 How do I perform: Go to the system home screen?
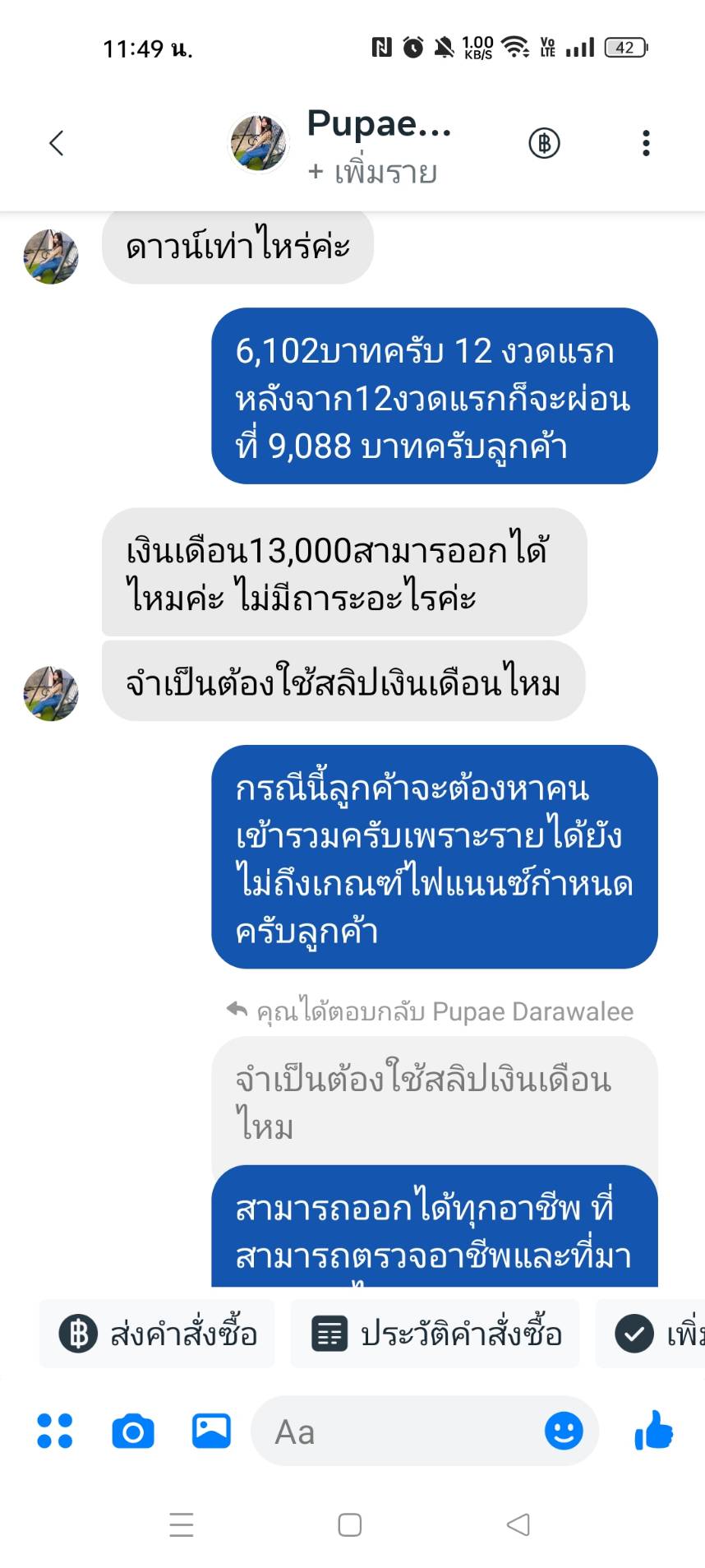[350, 1525]
